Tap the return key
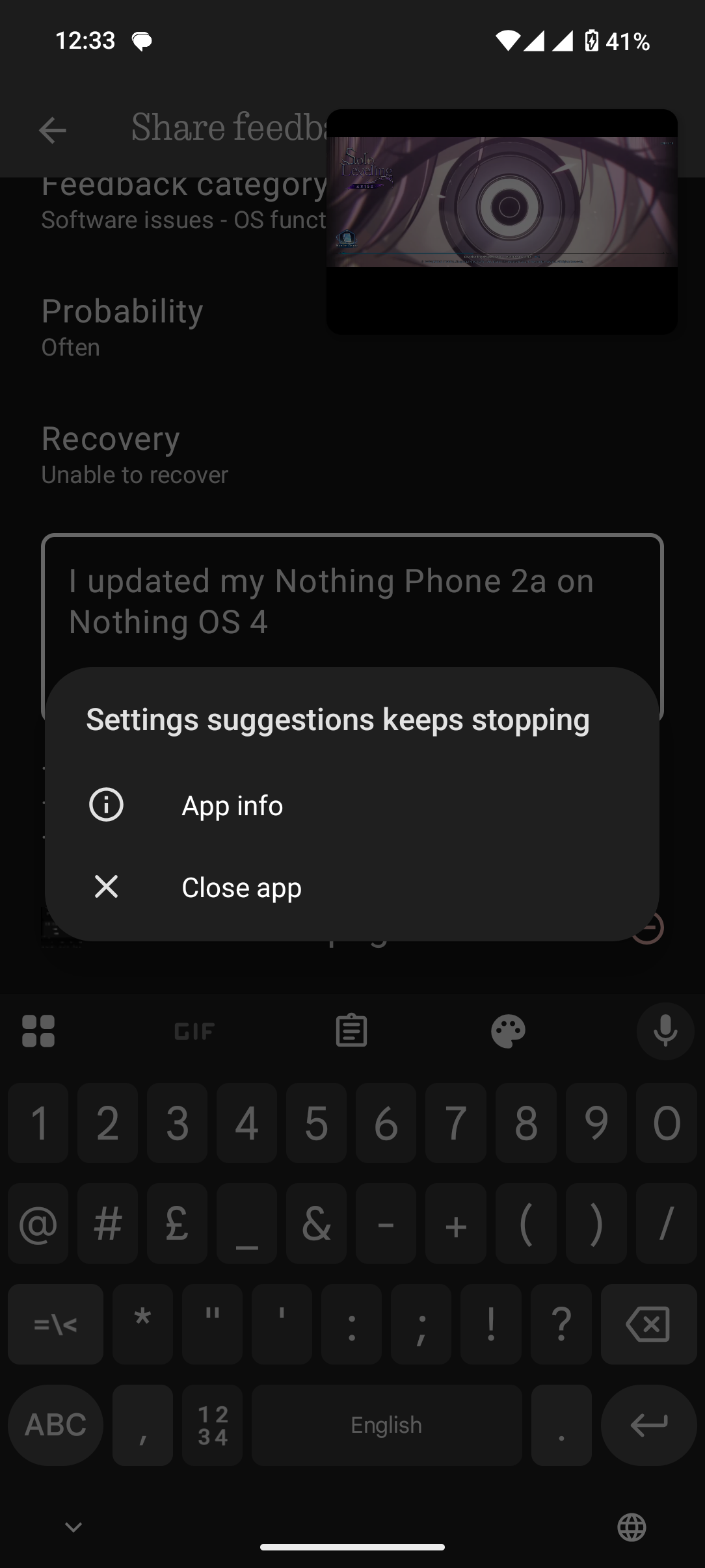Viewport: 705px width, 1568px height. pos(648,1425)
